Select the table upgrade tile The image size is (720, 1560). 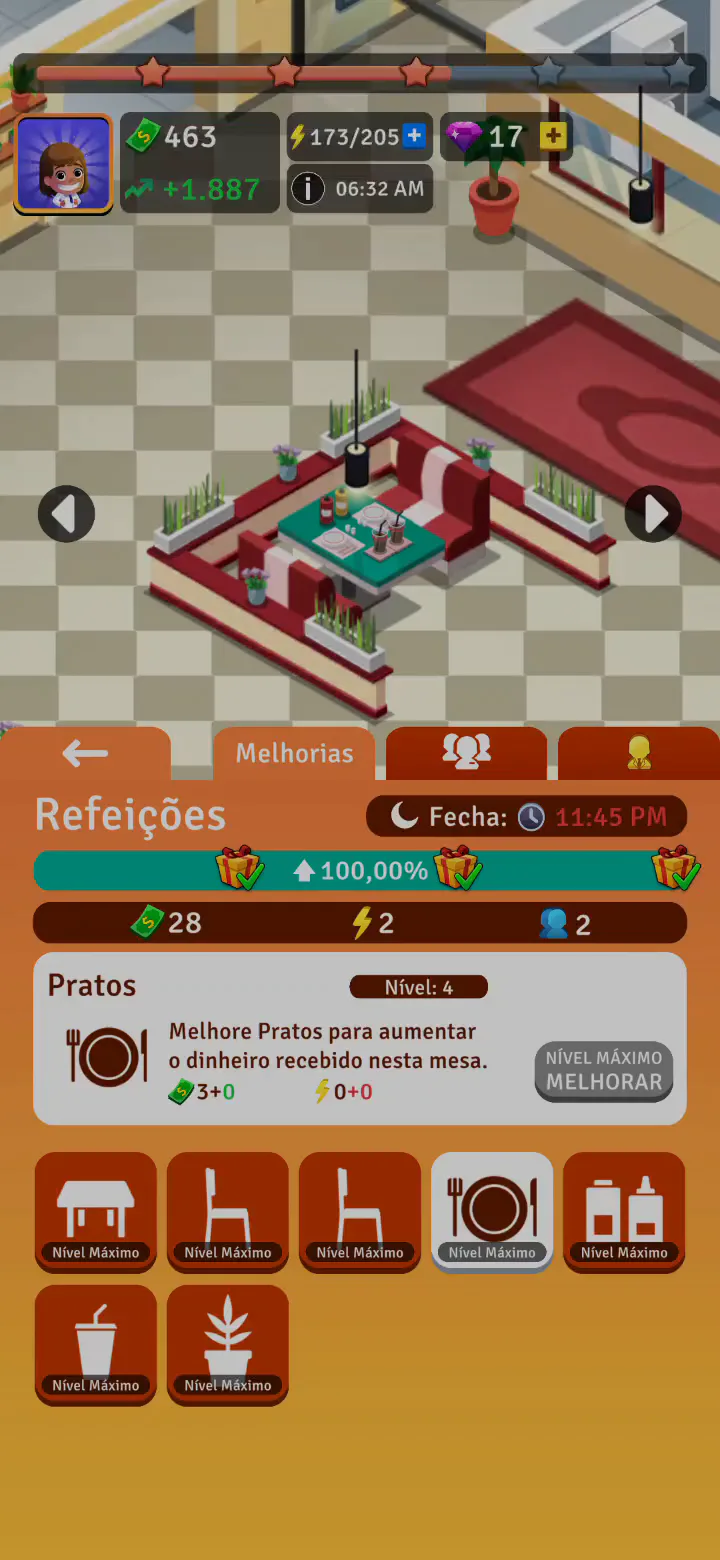[x=96, y=1211]
